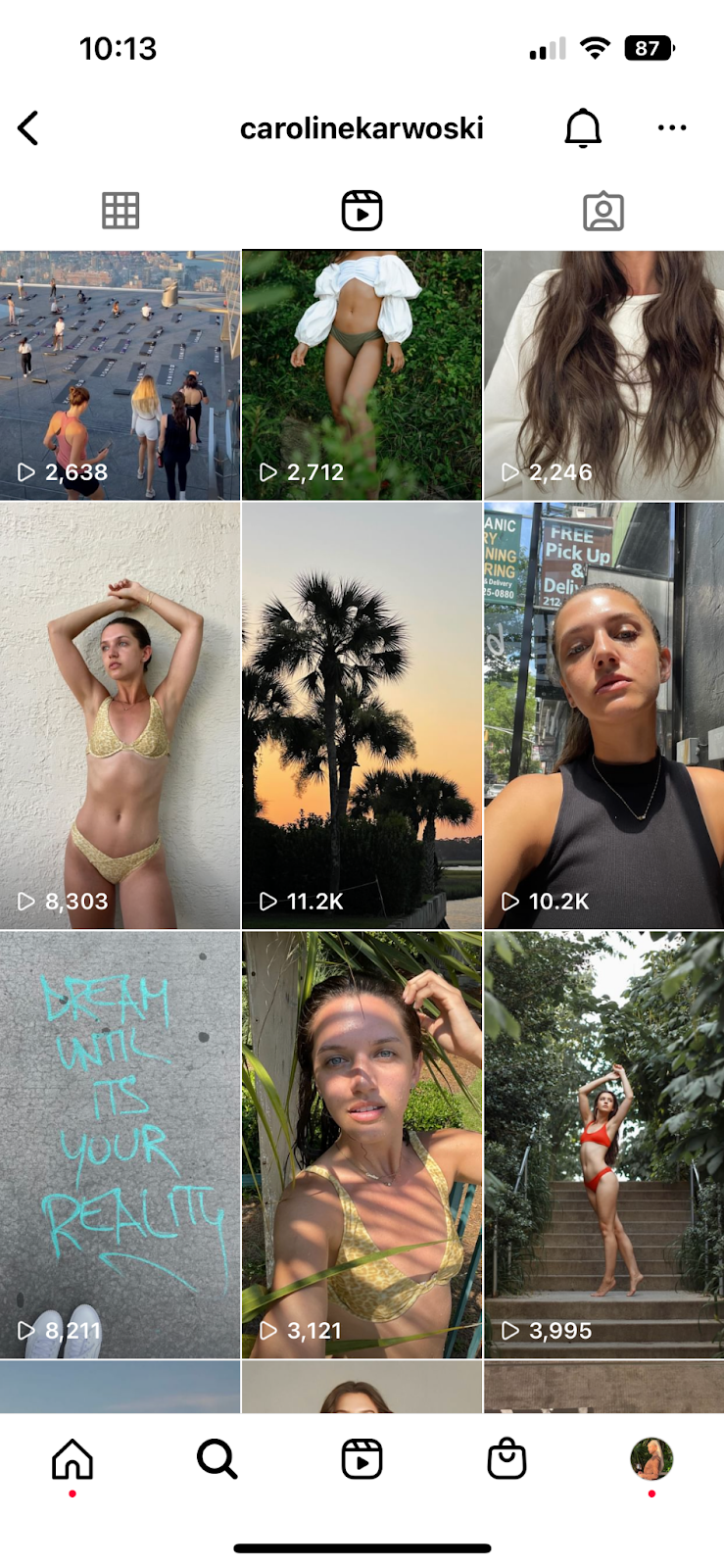The width and height of the screenshot is (724, 1568).
Task: Watch the reel with 2,246 views
Action: pos(603,375)
